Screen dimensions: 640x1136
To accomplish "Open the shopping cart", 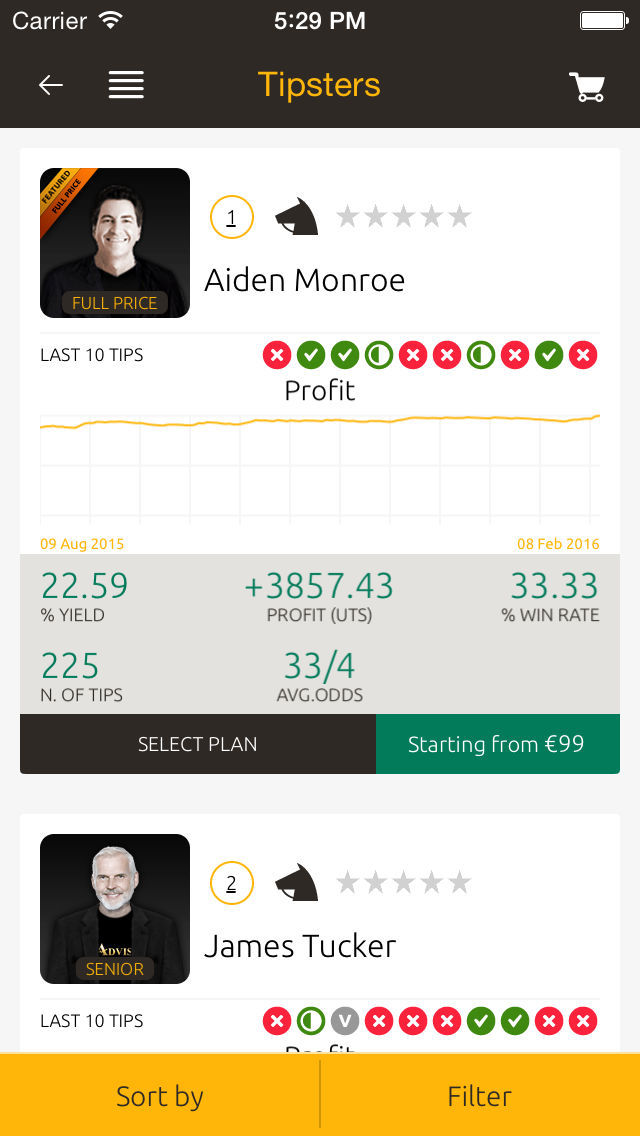I will [588, 87].
